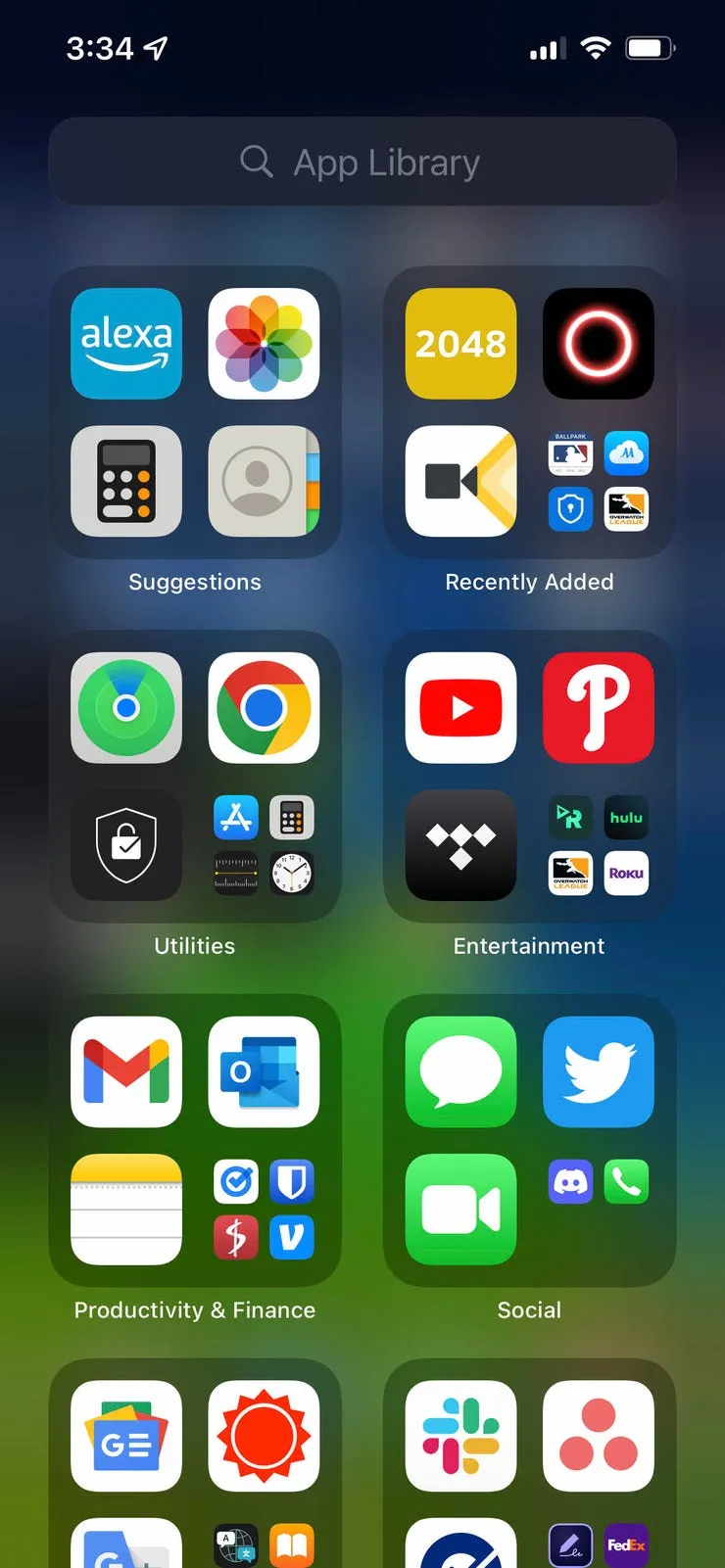Start the FaceTime app
The width and height of the screenshot is (725, 1568).
click(460, 1210)
